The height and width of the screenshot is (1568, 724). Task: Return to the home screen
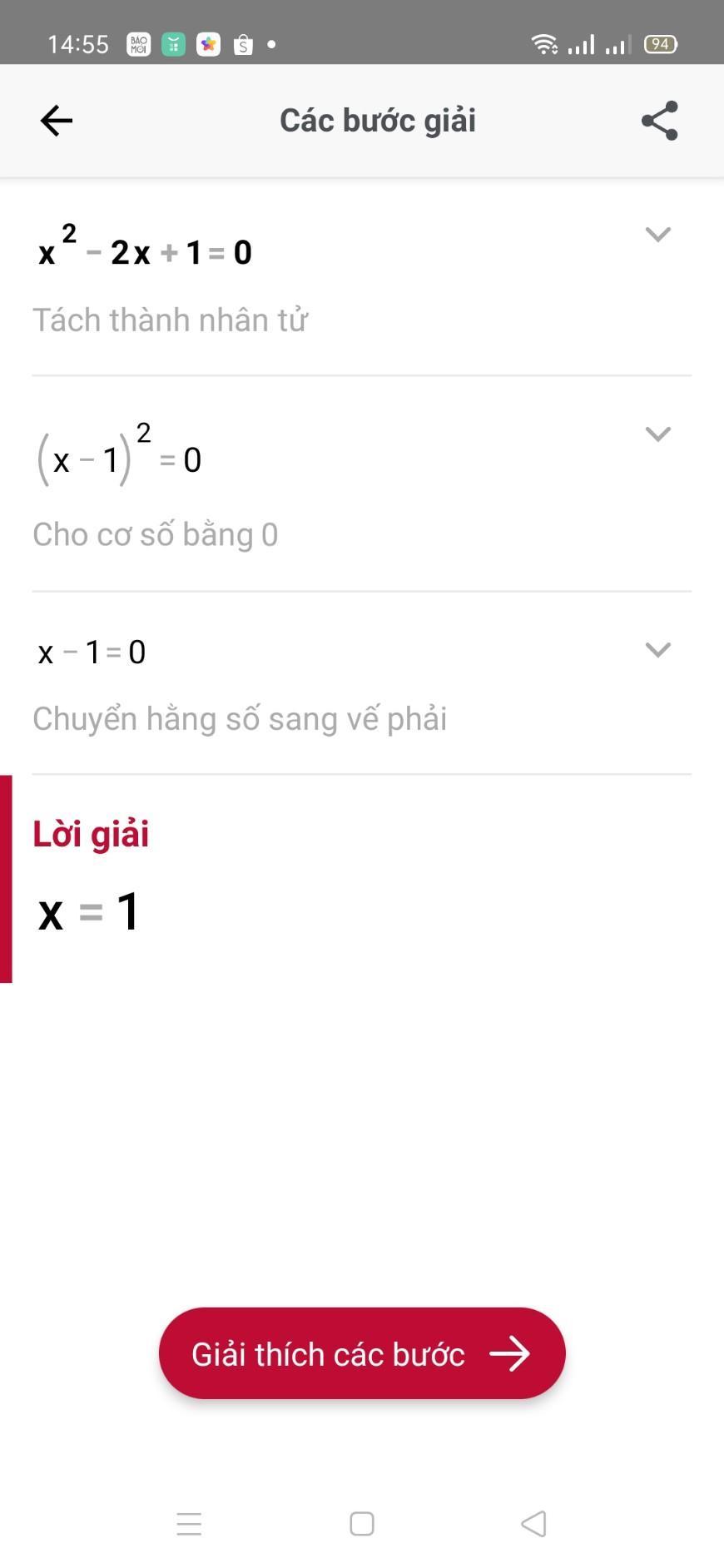(362, 1524)
